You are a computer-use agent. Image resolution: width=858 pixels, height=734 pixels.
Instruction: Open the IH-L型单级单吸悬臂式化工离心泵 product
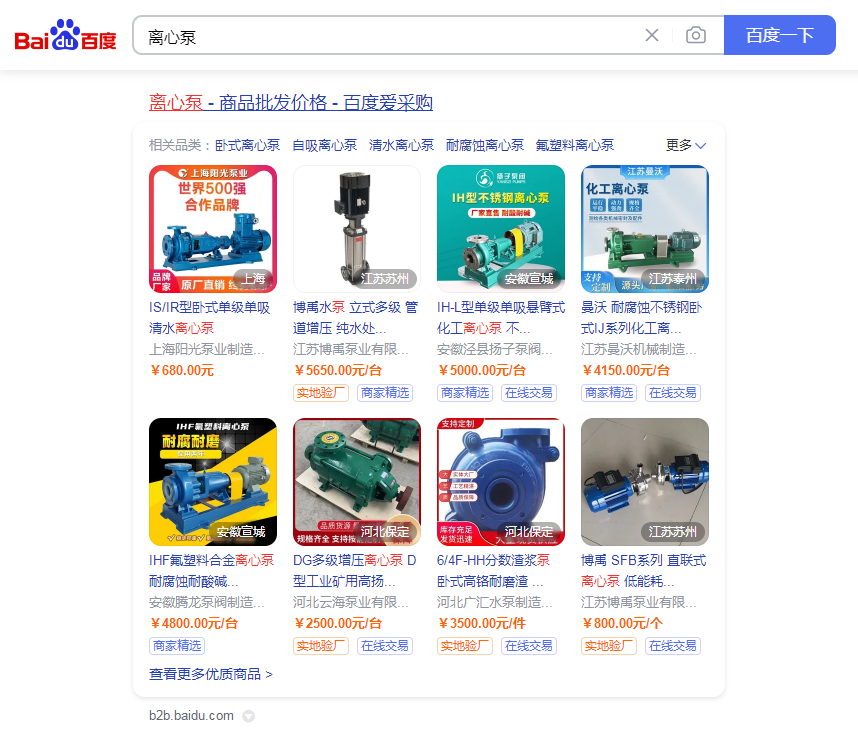coord(500,228)
